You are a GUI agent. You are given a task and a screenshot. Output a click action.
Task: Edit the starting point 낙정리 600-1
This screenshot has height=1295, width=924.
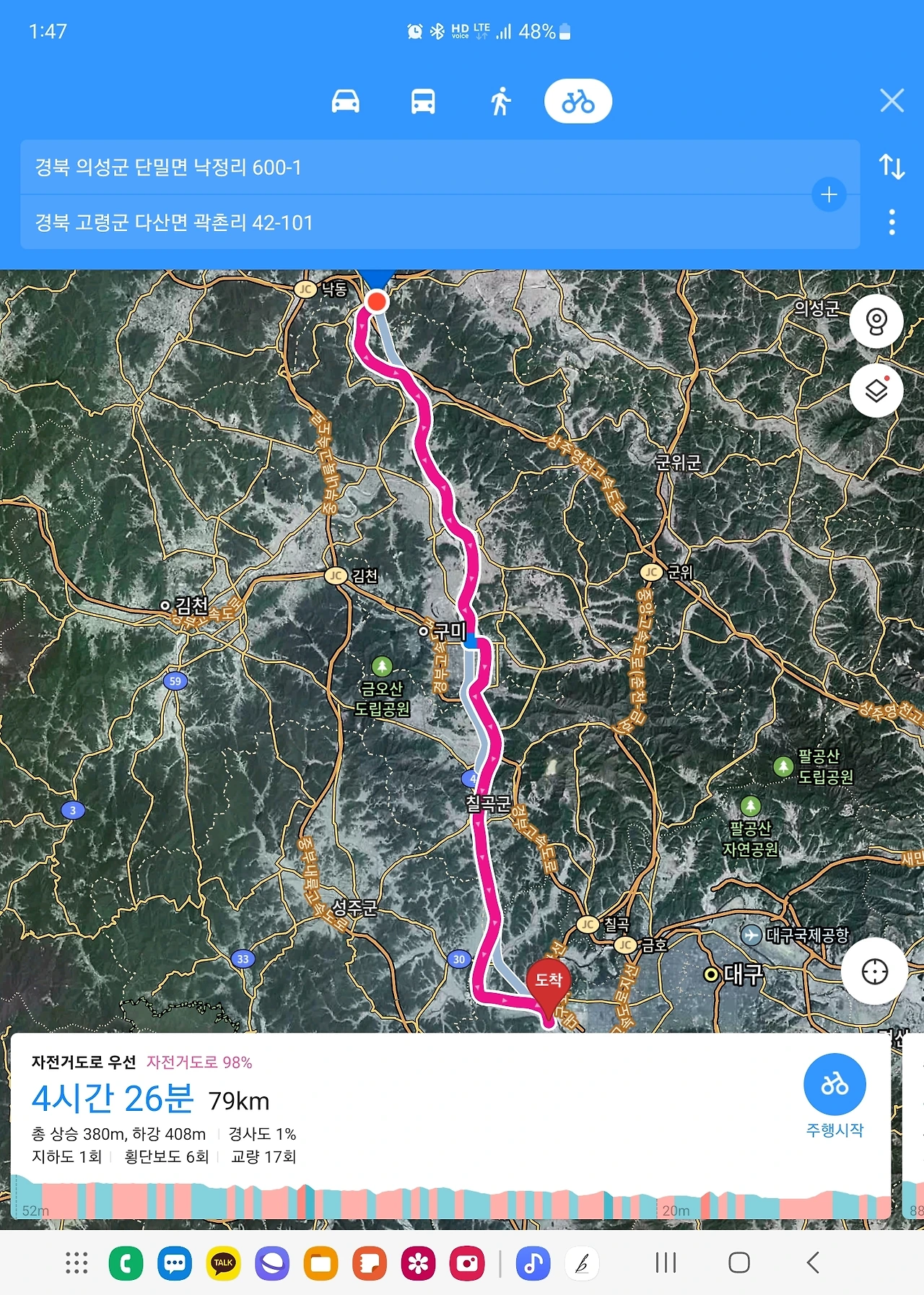coord(419,168)
